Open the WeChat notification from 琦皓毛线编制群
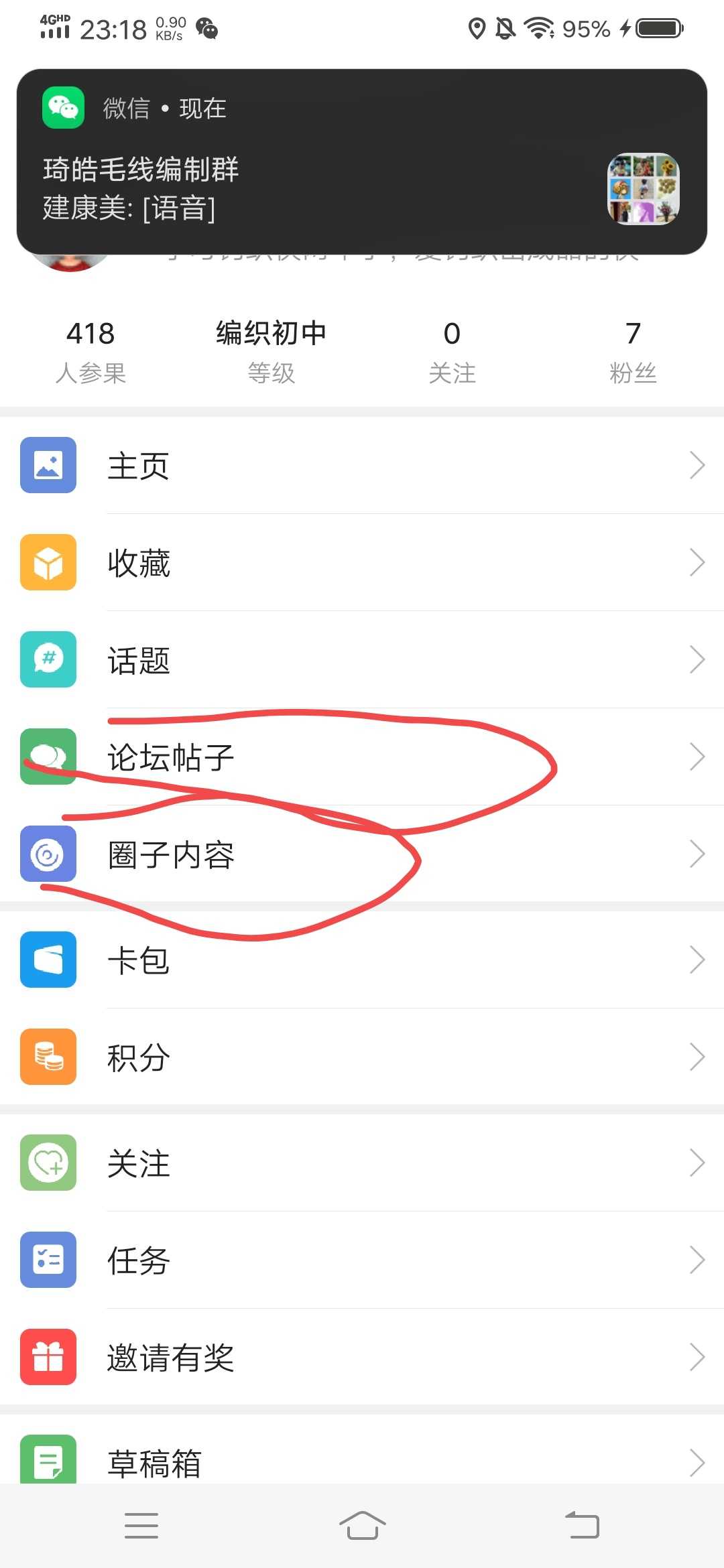This screenshot has width=724, height=1568. tap(362, 161)
